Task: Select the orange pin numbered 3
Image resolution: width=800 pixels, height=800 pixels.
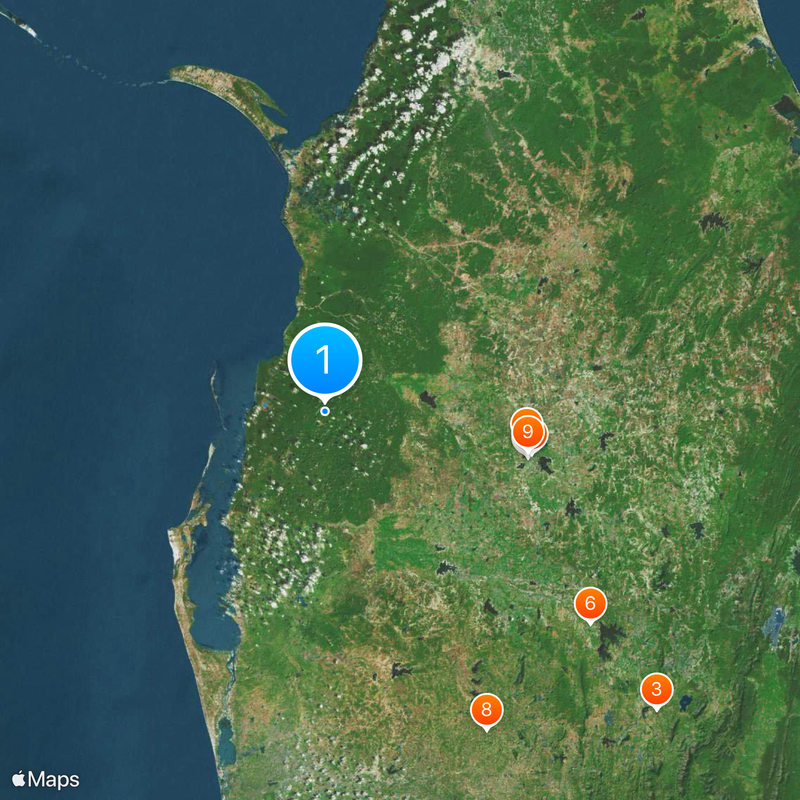Action: coord(656,689)
